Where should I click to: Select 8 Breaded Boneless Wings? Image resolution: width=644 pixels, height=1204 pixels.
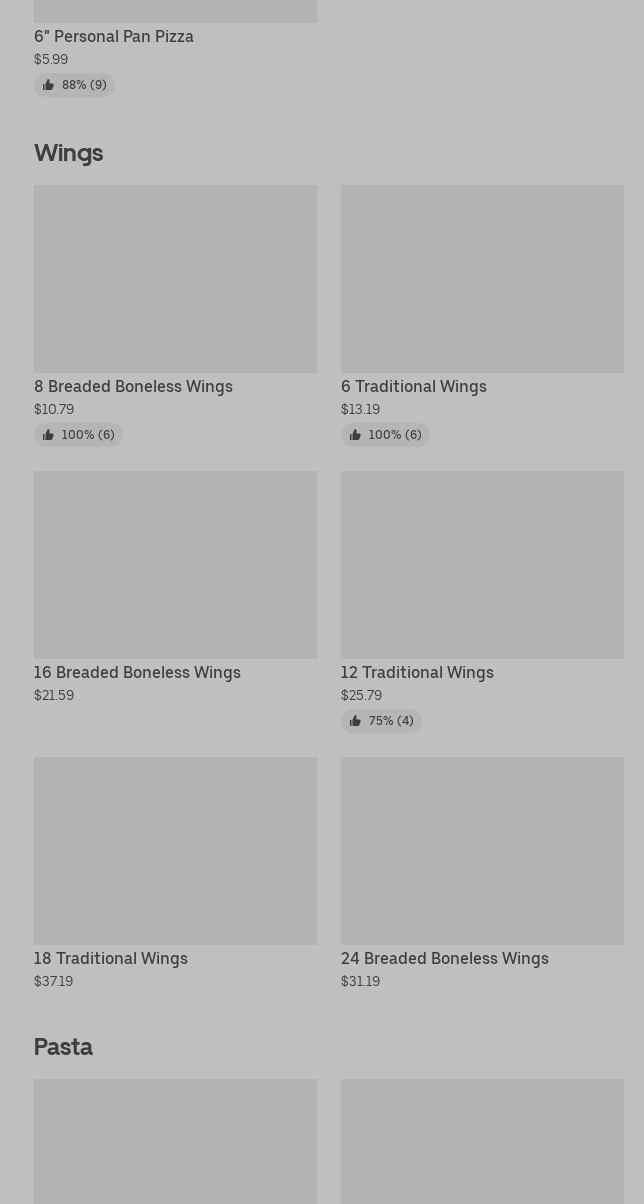click(x=175, y=315)
